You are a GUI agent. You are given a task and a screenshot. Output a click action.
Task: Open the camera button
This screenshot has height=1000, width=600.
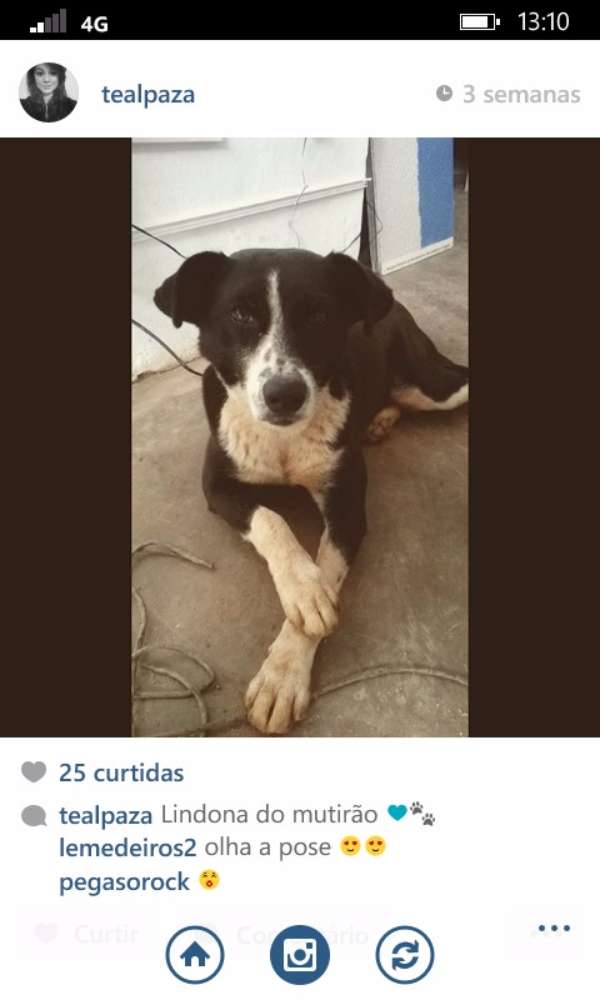click(300, 954)
